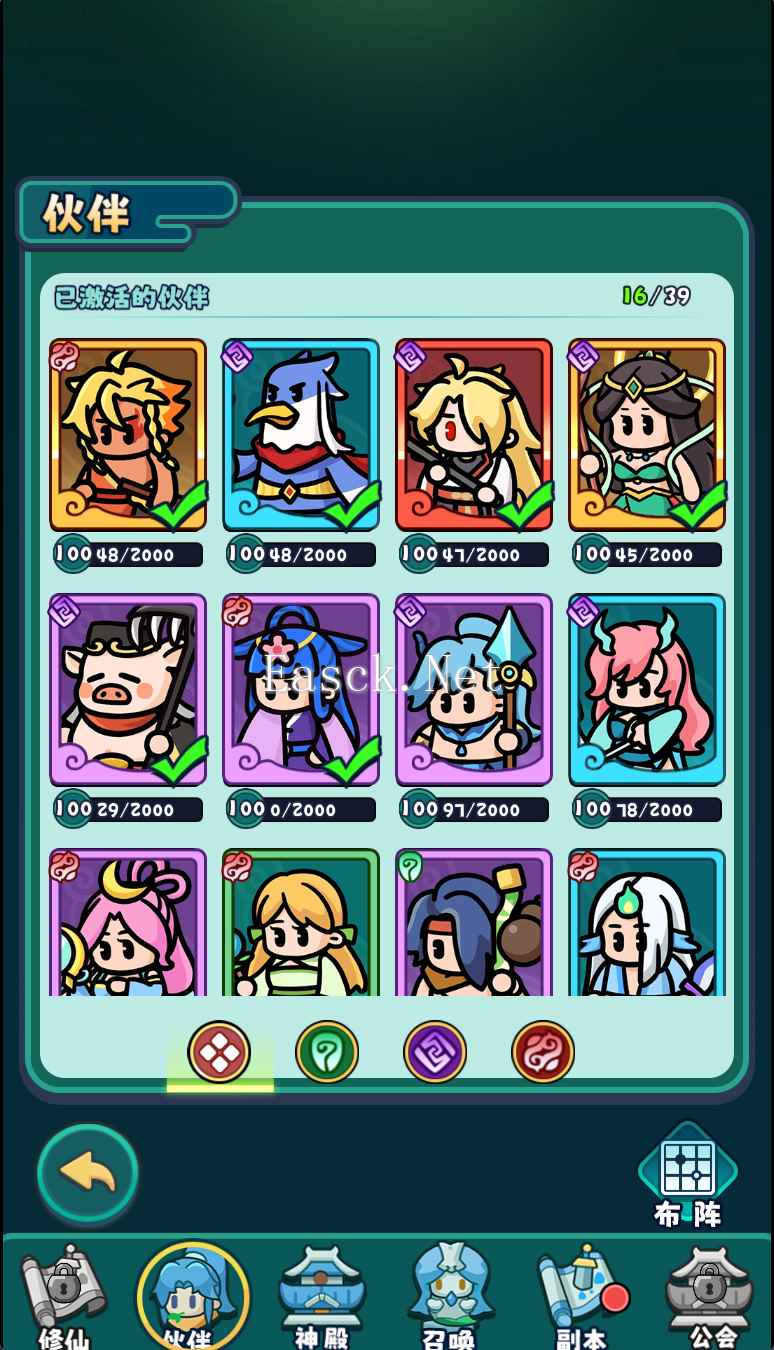
Task: Select the blue penguin companion card
Action: click(301, 435)
